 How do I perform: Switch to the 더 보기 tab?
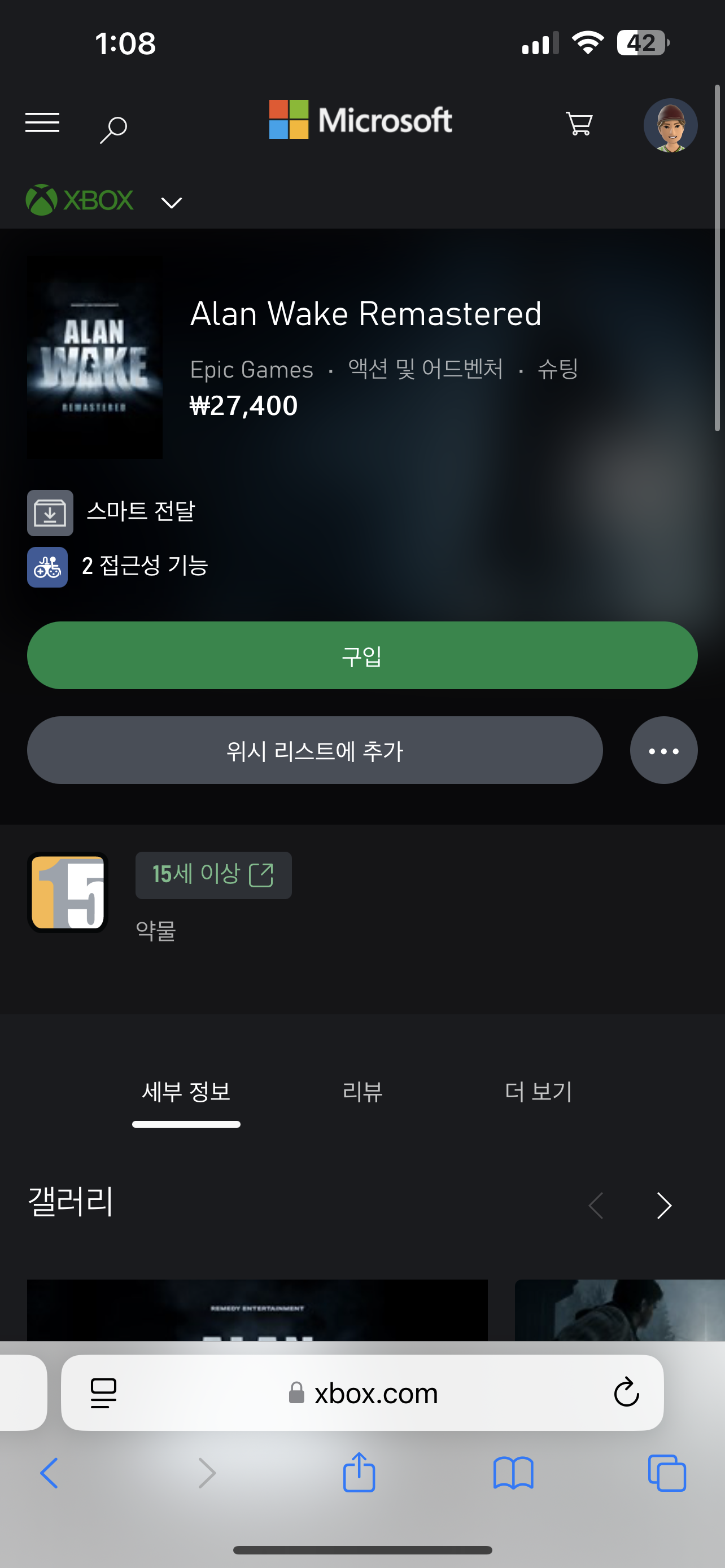click(538, 1092)
